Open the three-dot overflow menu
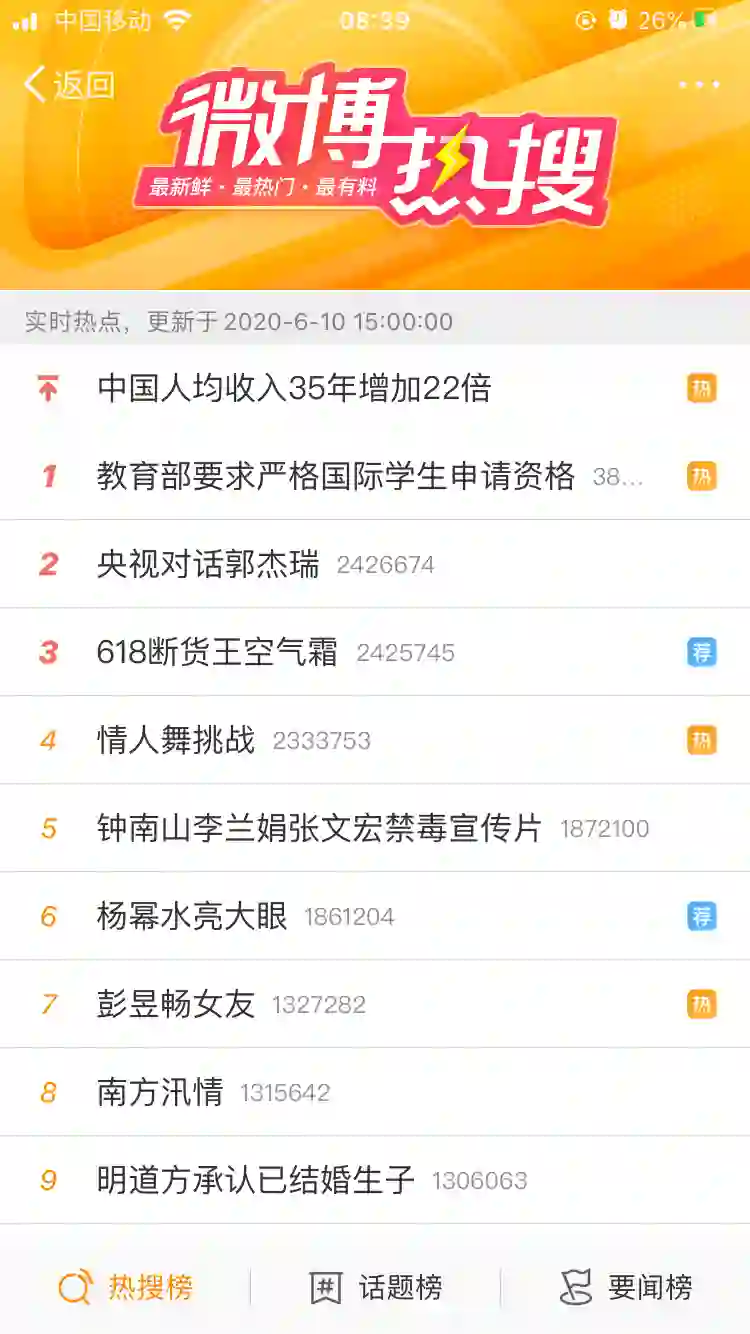Screen dimensions: 750x1334 pos(698,85)
